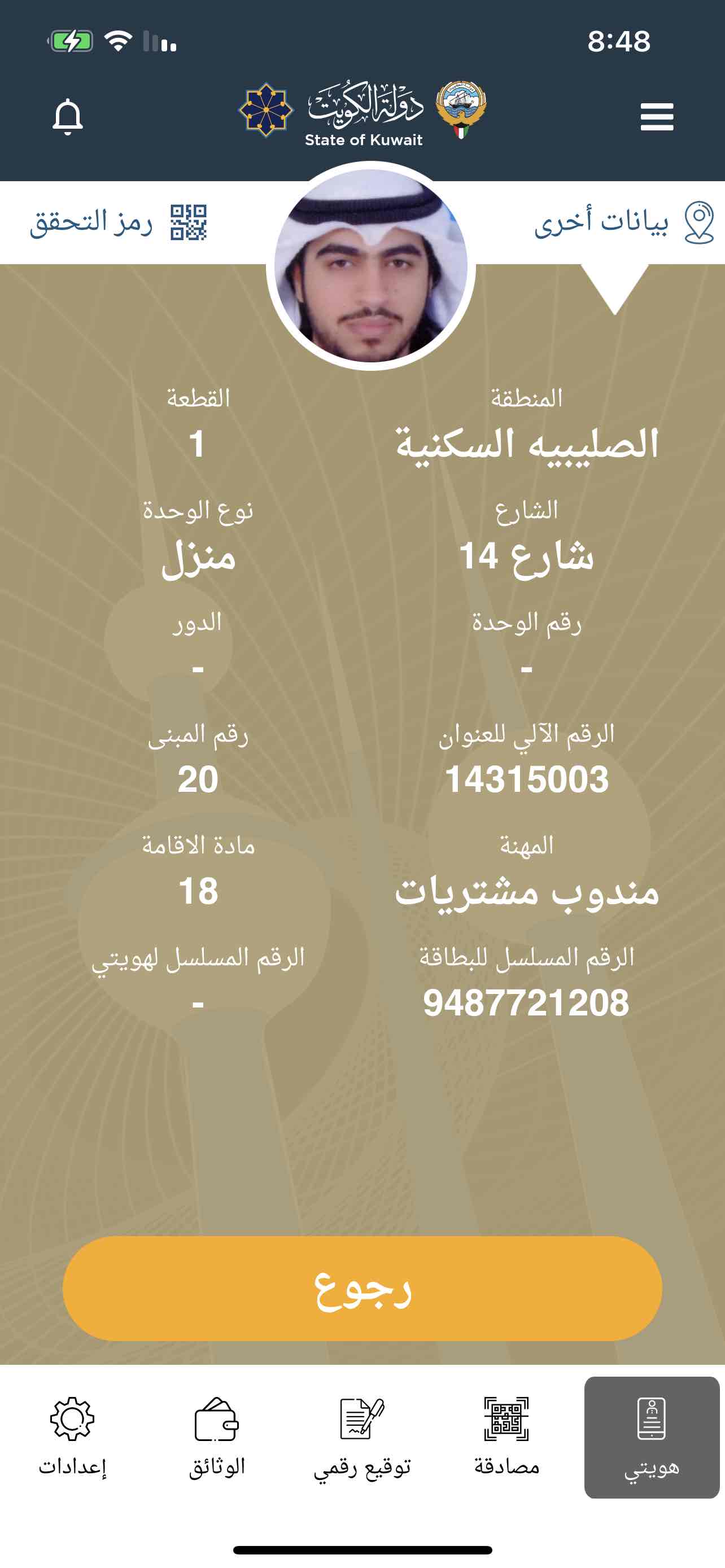Tap the رجوع back button
The image size is (725, 1568).
point(362,1289)
